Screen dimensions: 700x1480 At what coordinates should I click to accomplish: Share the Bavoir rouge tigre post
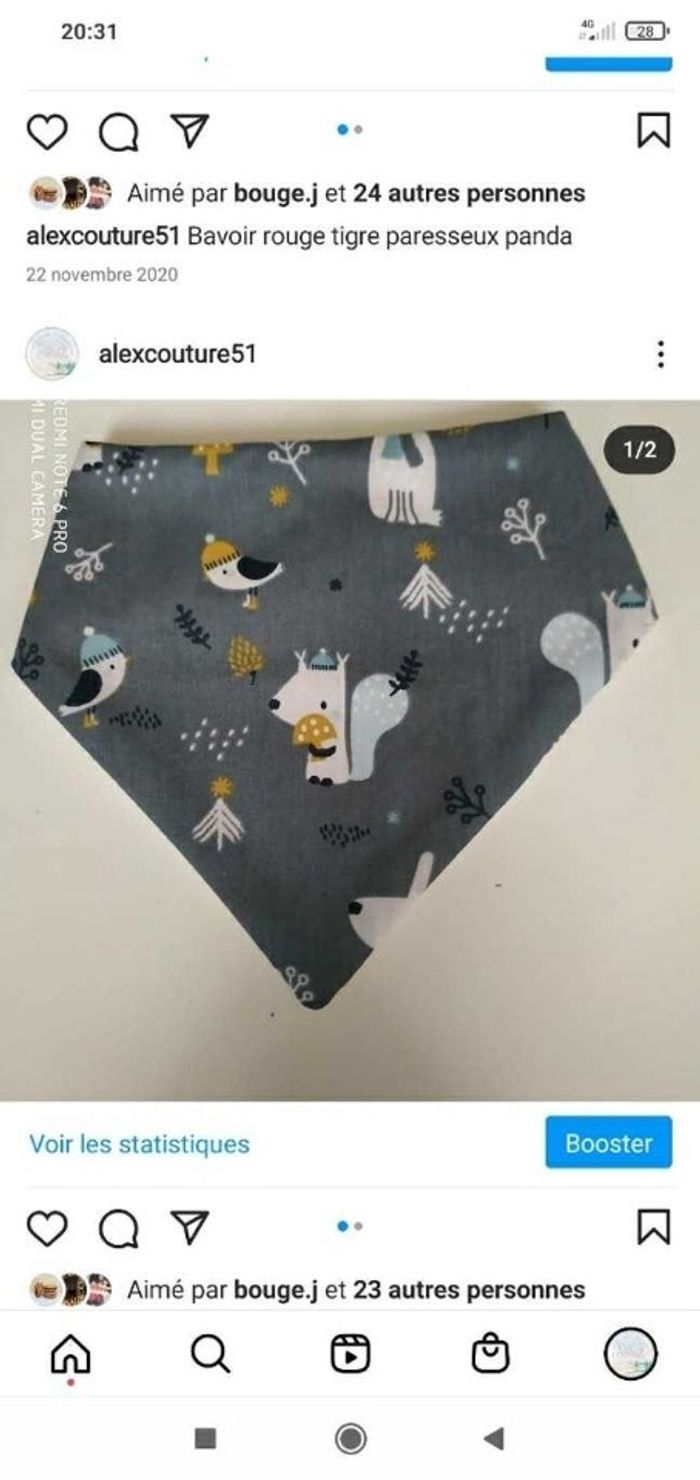point(189,131)
